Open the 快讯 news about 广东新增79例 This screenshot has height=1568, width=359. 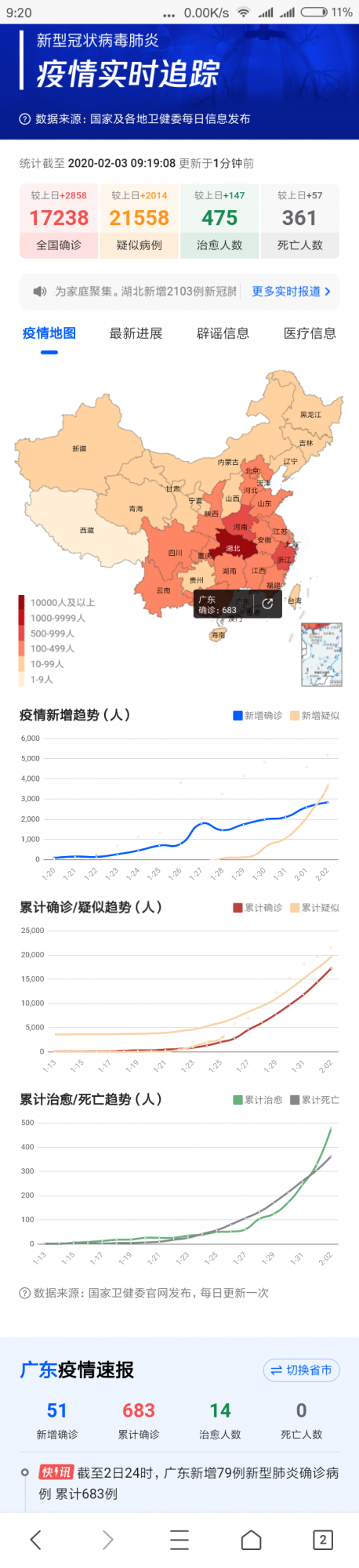click(x=188, y=1483)
